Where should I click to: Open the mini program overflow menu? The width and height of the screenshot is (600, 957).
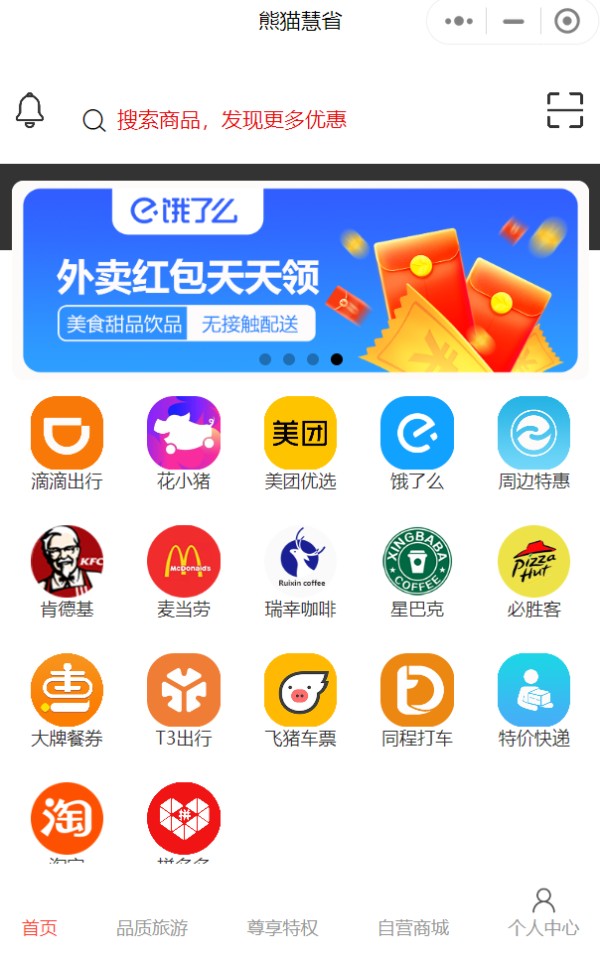pos(458,21)
